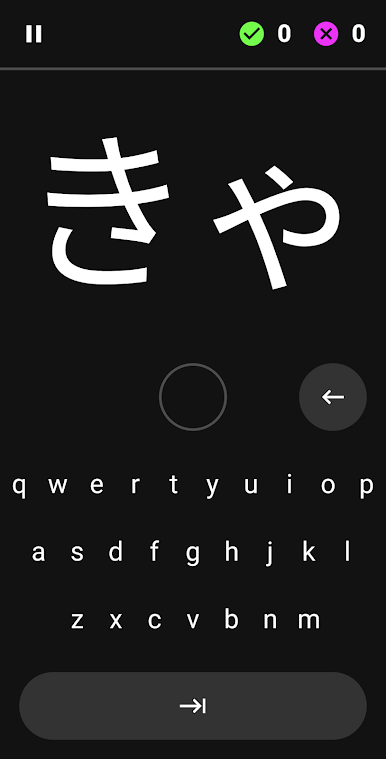Type the letter k
The image size is (386, 759).
click(x=309, y=552)
